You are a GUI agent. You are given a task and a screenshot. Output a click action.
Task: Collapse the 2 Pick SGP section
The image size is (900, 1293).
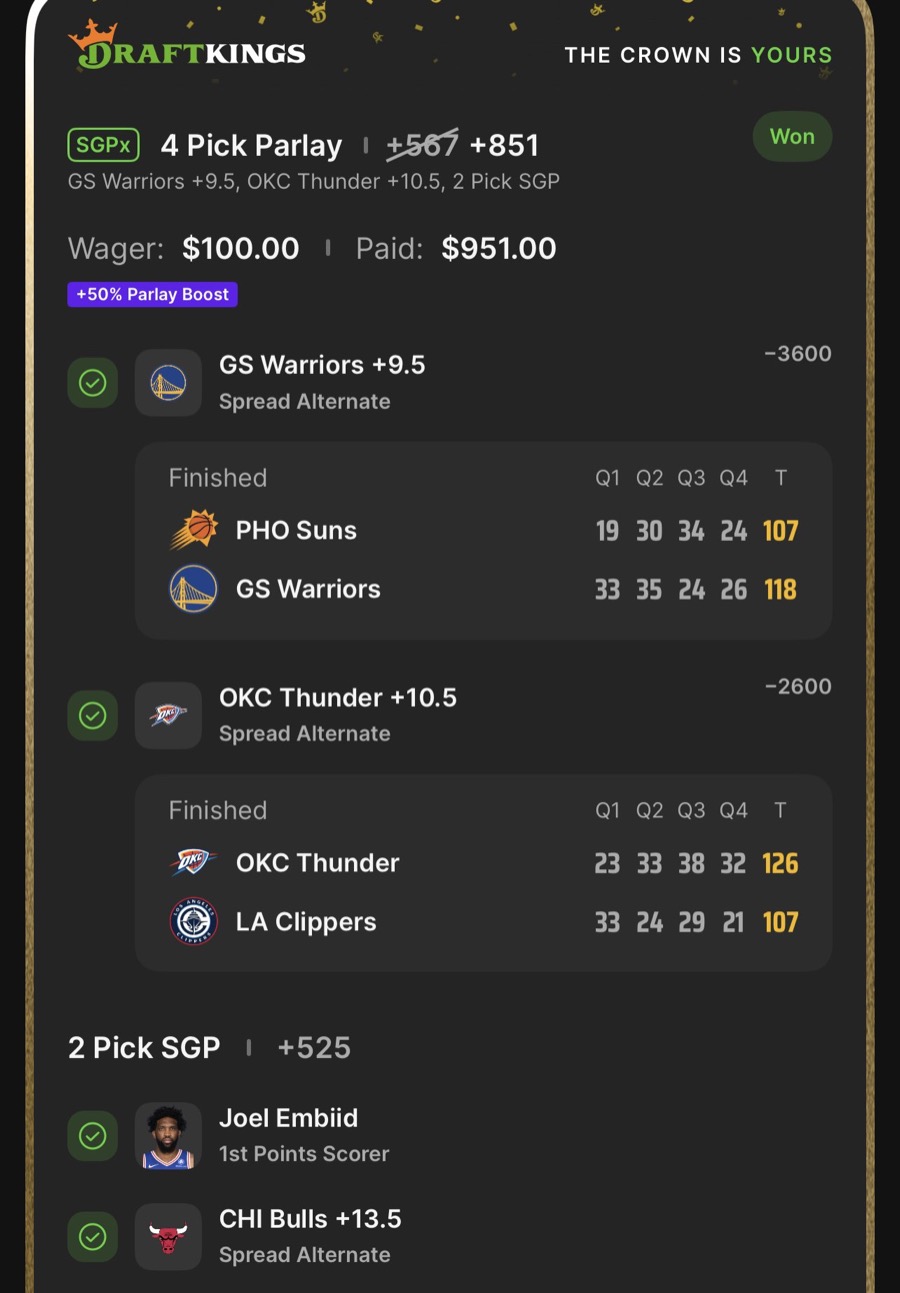pyautogui.click(x=143, y=1047)
